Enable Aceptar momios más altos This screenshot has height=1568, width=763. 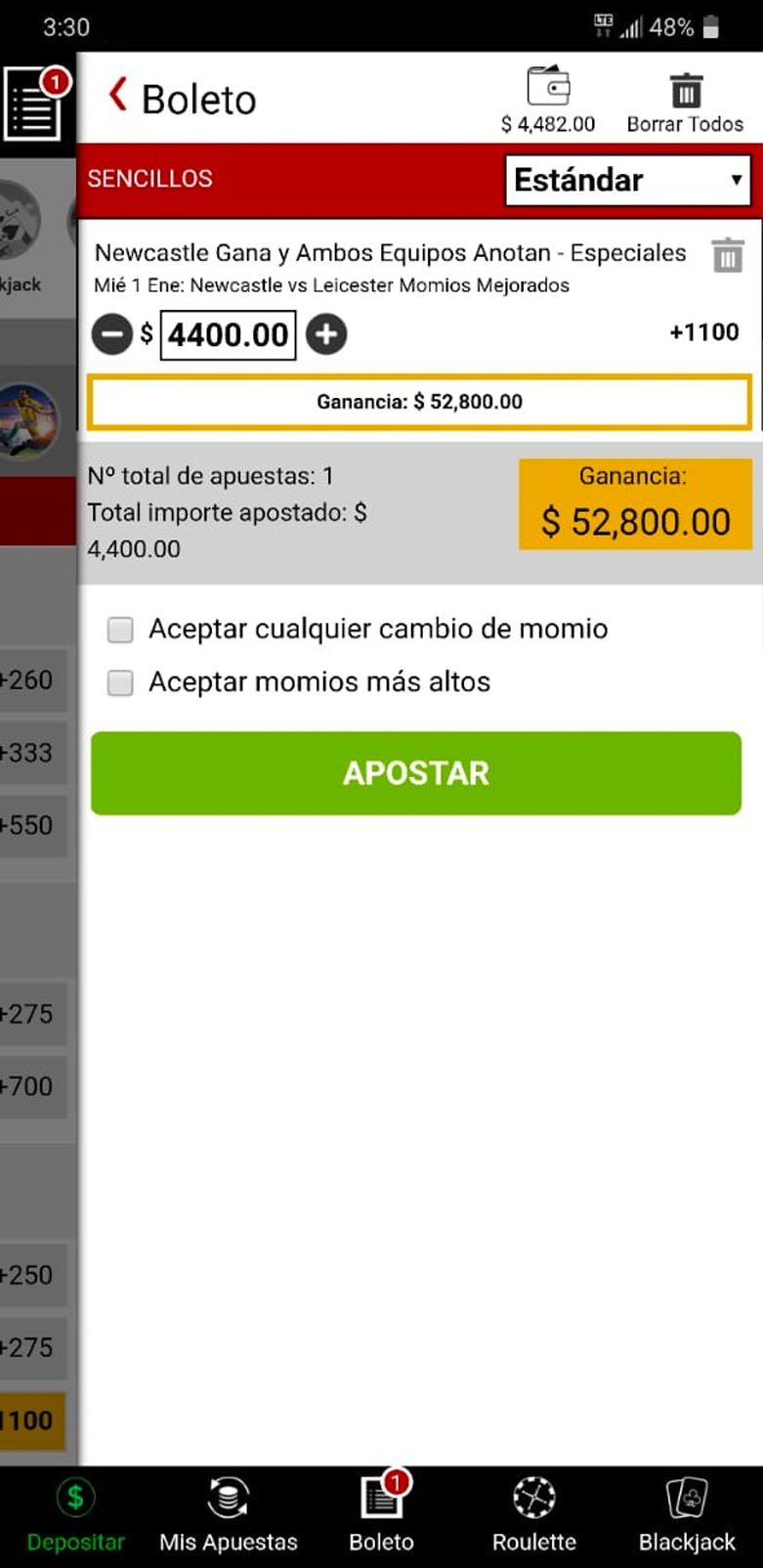tap(120, 682)
